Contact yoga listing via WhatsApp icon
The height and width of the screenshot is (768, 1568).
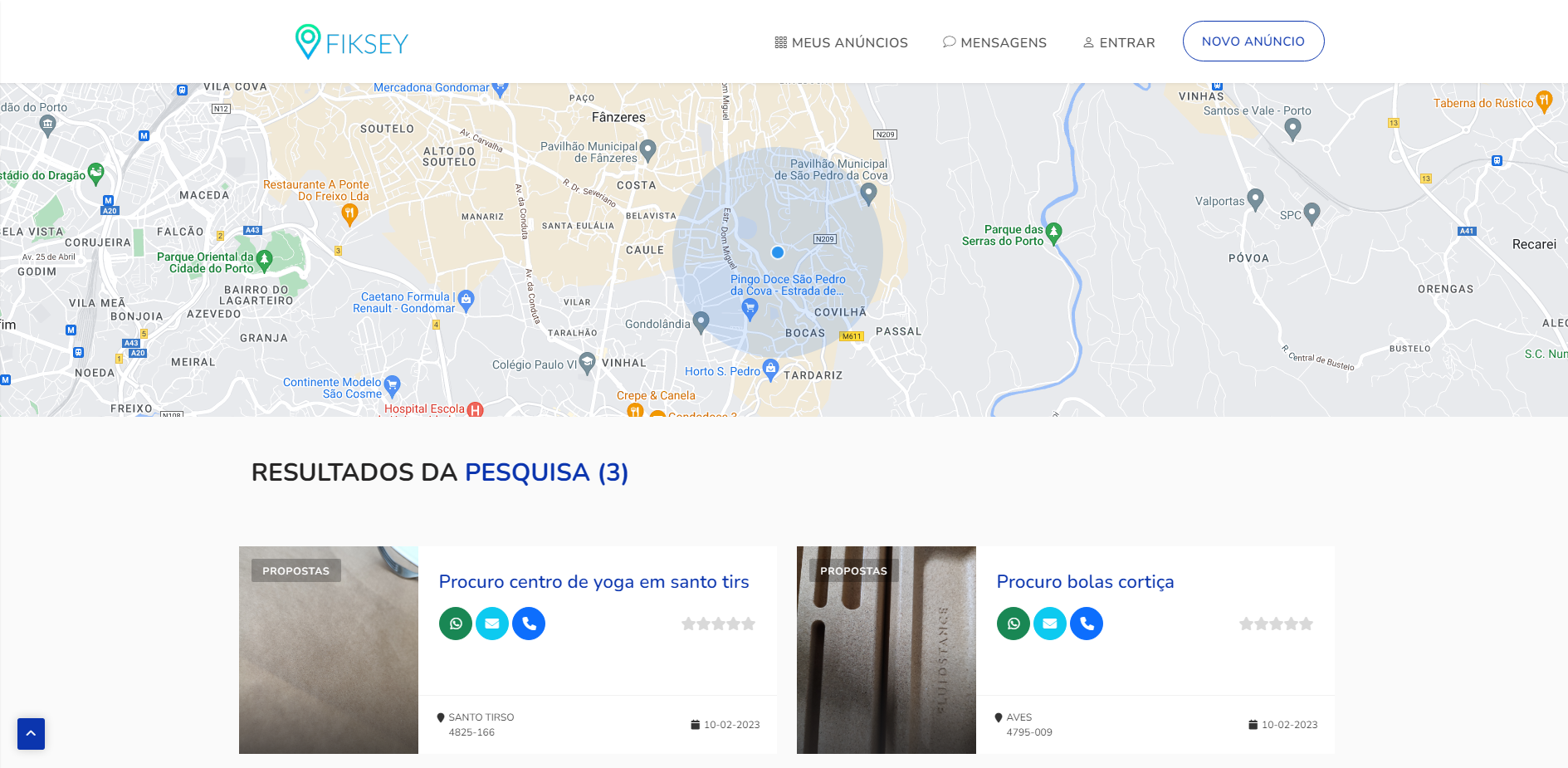tap(456, 624)
